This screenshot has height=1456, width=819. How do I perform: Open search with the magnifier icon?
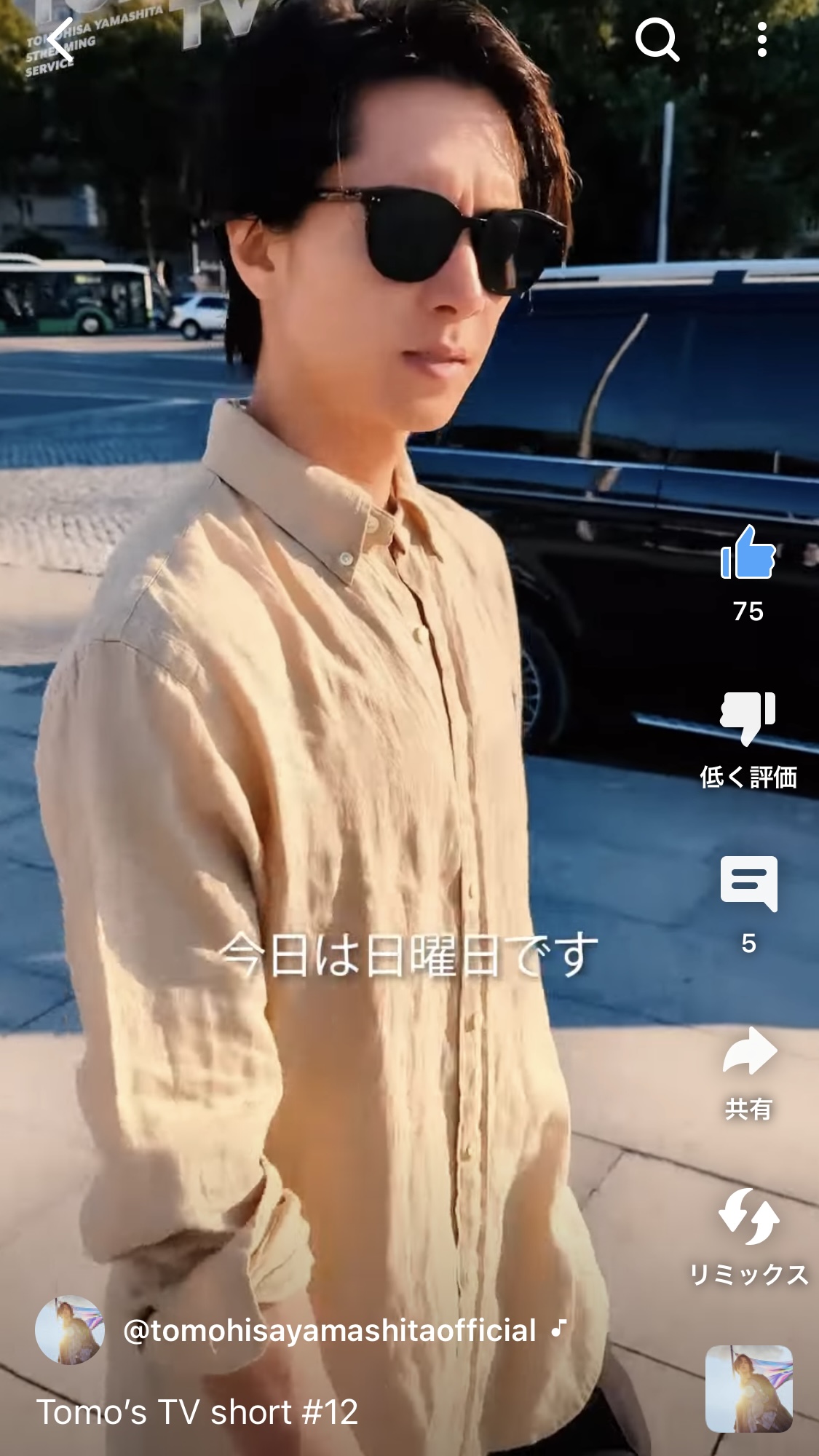click(657, 39)
